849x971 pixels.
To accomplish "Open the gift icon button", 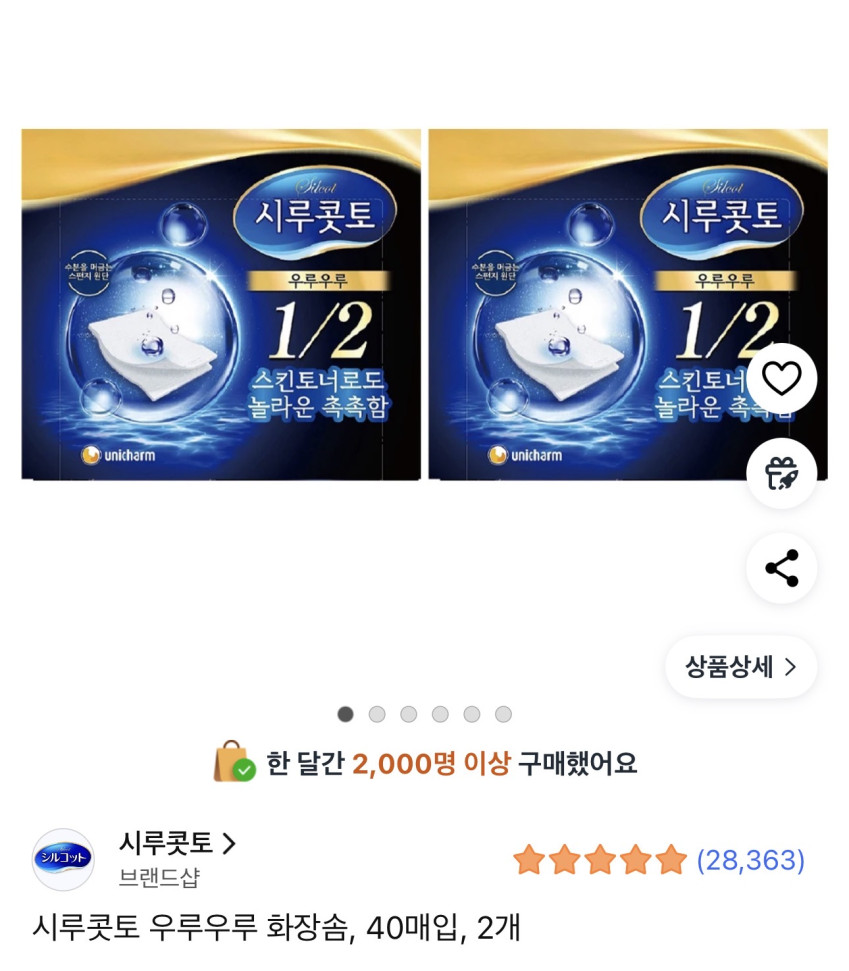I will point(781,473).
